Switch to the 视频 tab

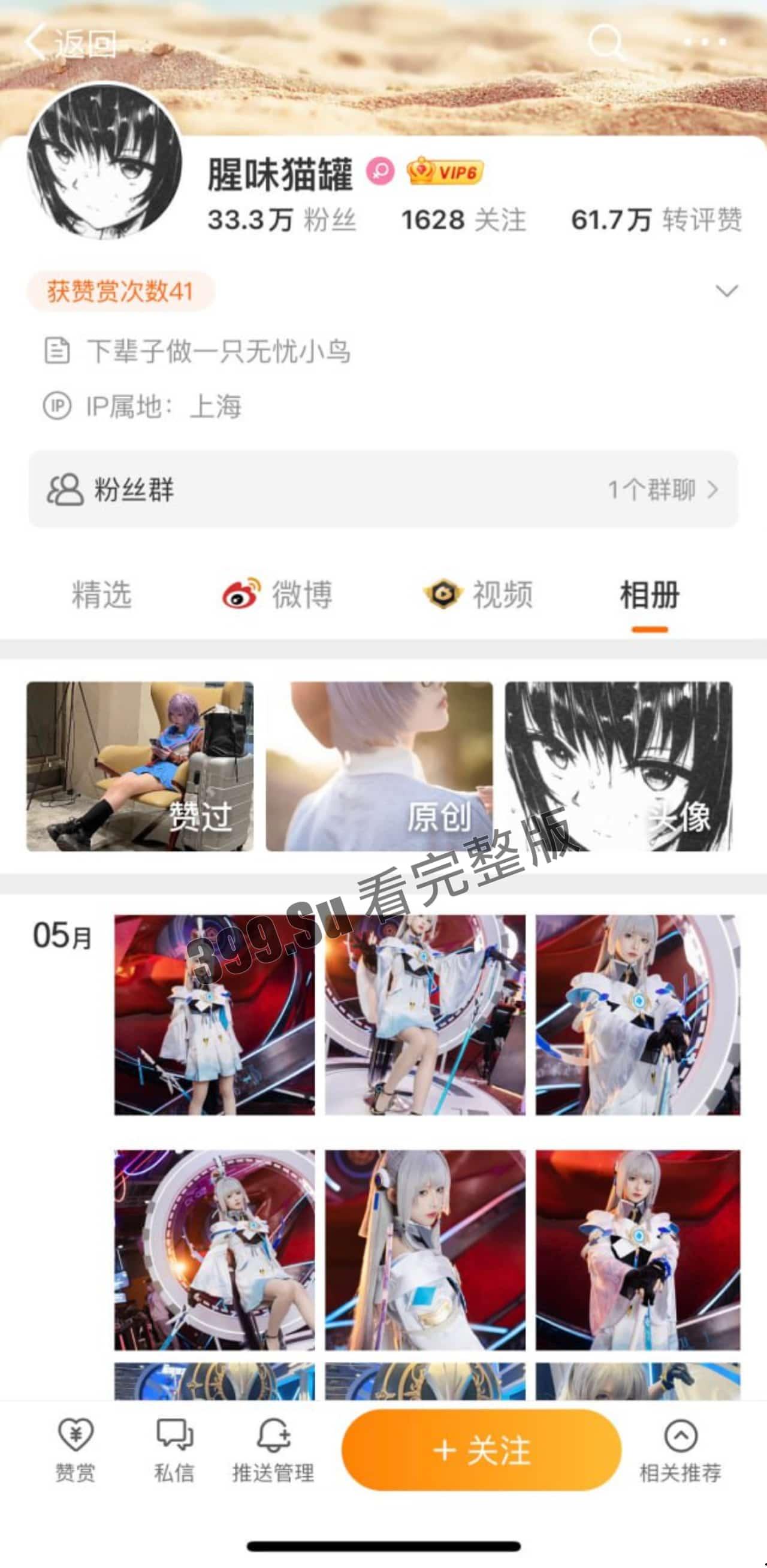point(478,595)
